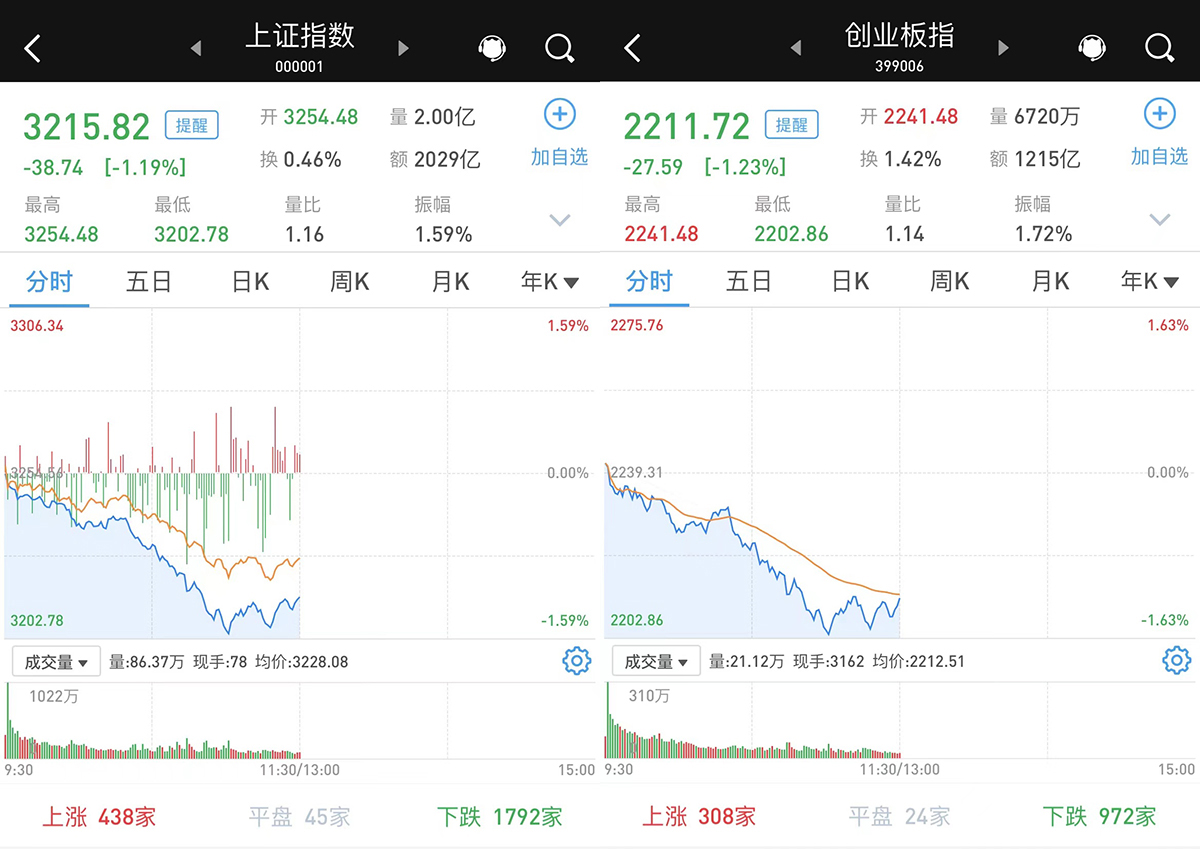Expand more quote details under 创业板指
The height and width of the screenshot is (849, 1200).
pos(1159,220)
